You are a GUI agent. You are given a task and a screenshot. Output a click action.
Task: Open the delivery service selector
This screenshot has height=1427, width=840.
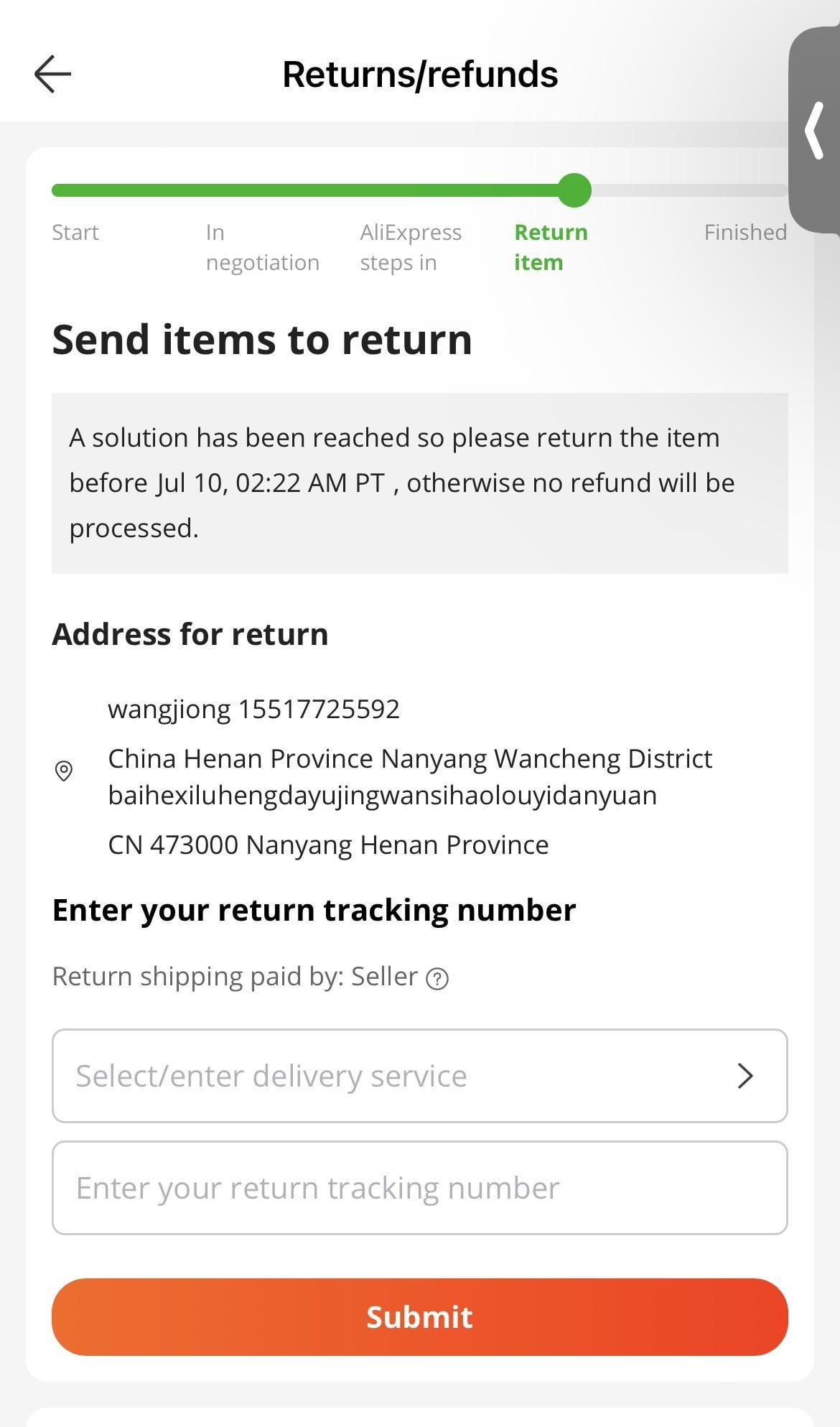coord(419,1075)
